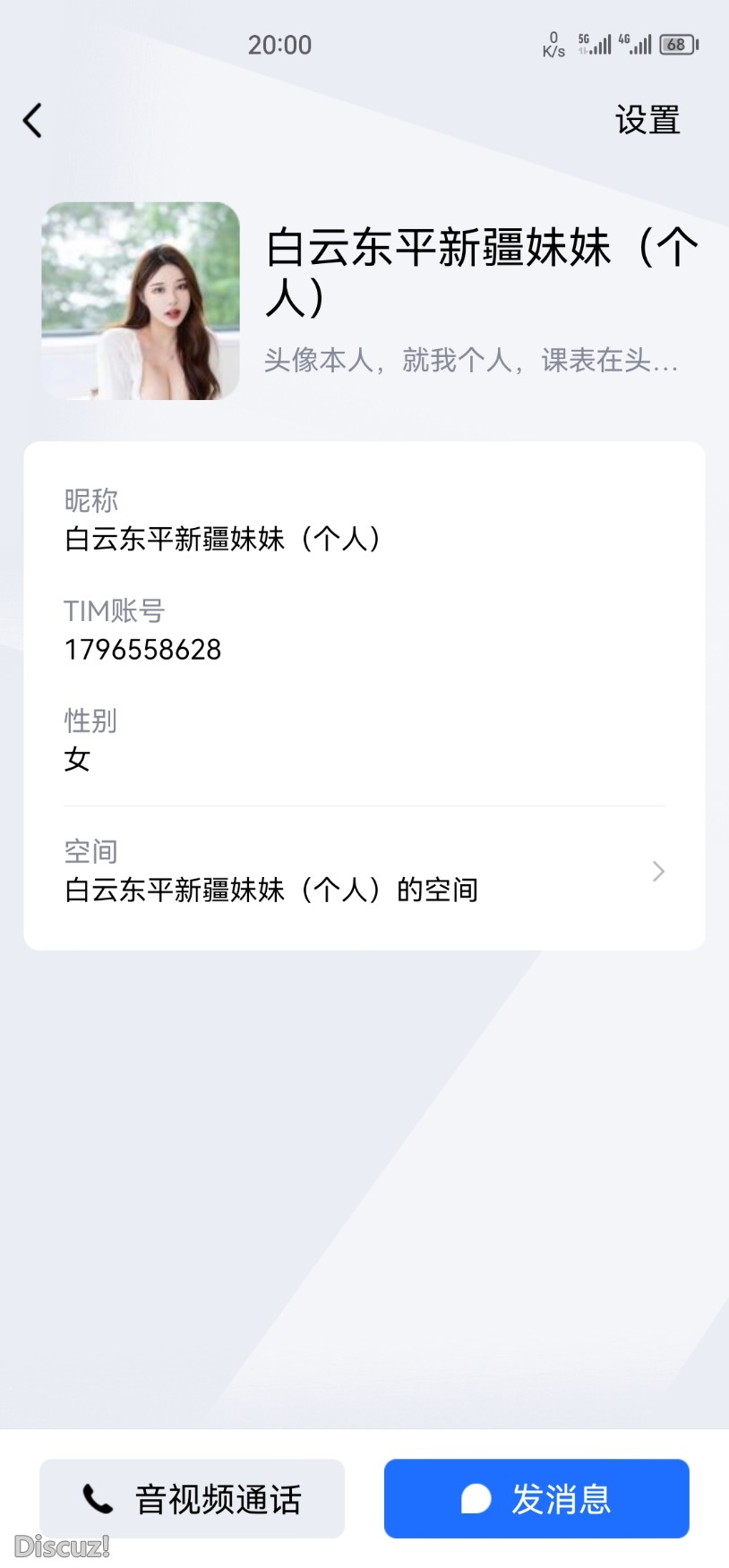The width and height of the screenshot is (729, 1568).
Task: Tap the 20:00 clock in status bar
Action: pyautogui.click(x=280, y=44)
